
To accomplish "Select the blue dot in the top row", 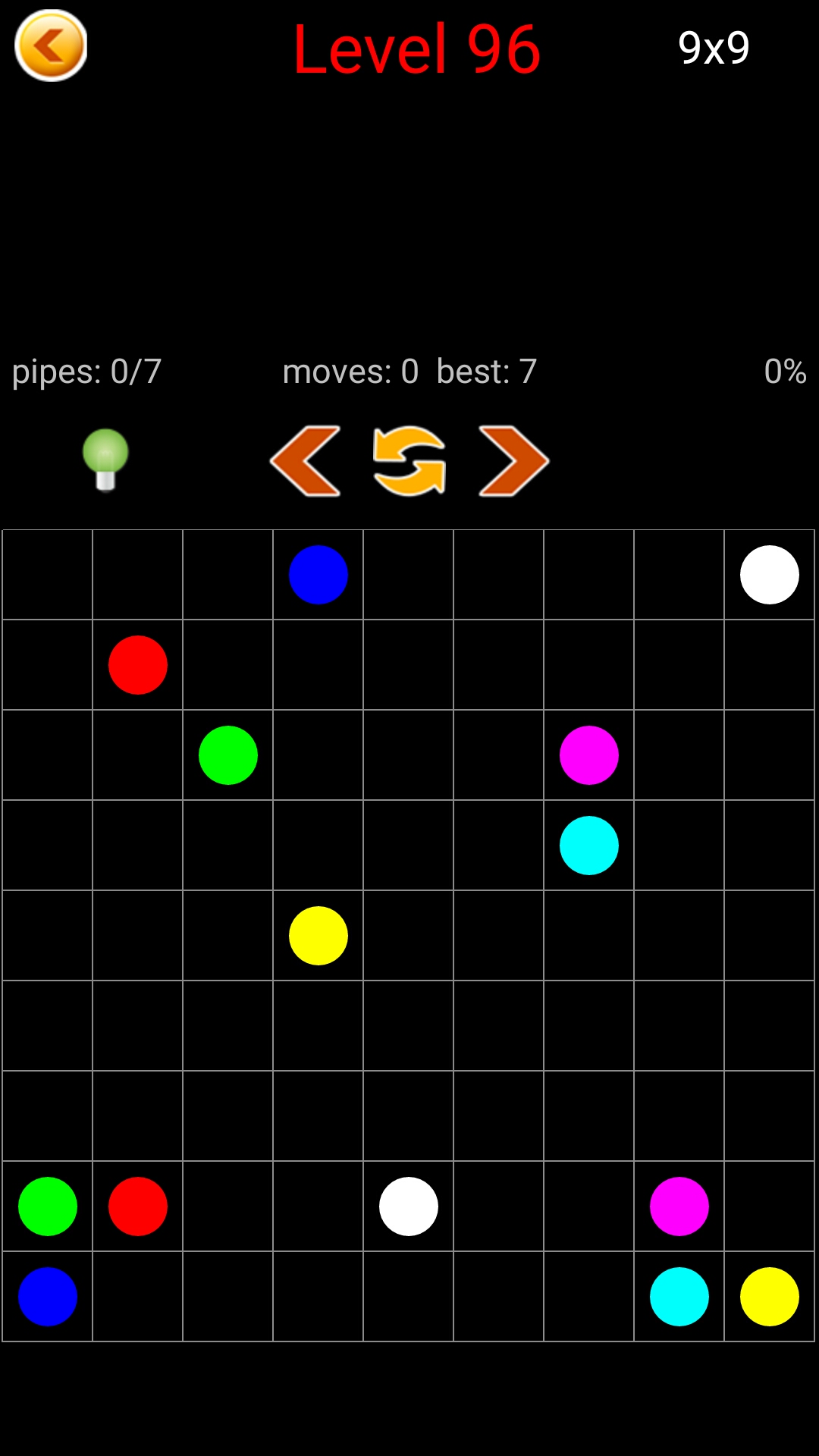I will coord(318,575).
